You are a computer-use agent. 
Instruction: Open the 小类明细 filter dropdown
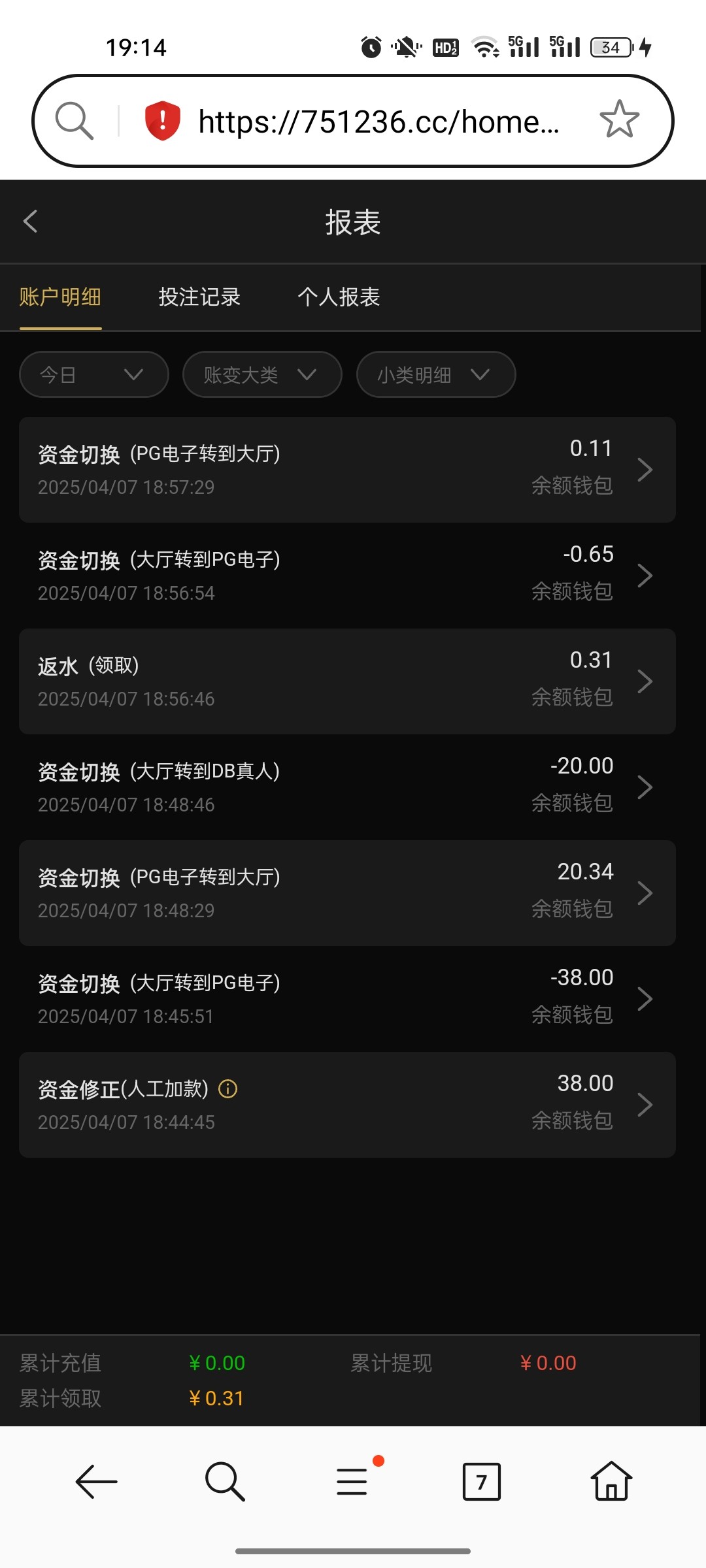(435, 374)
